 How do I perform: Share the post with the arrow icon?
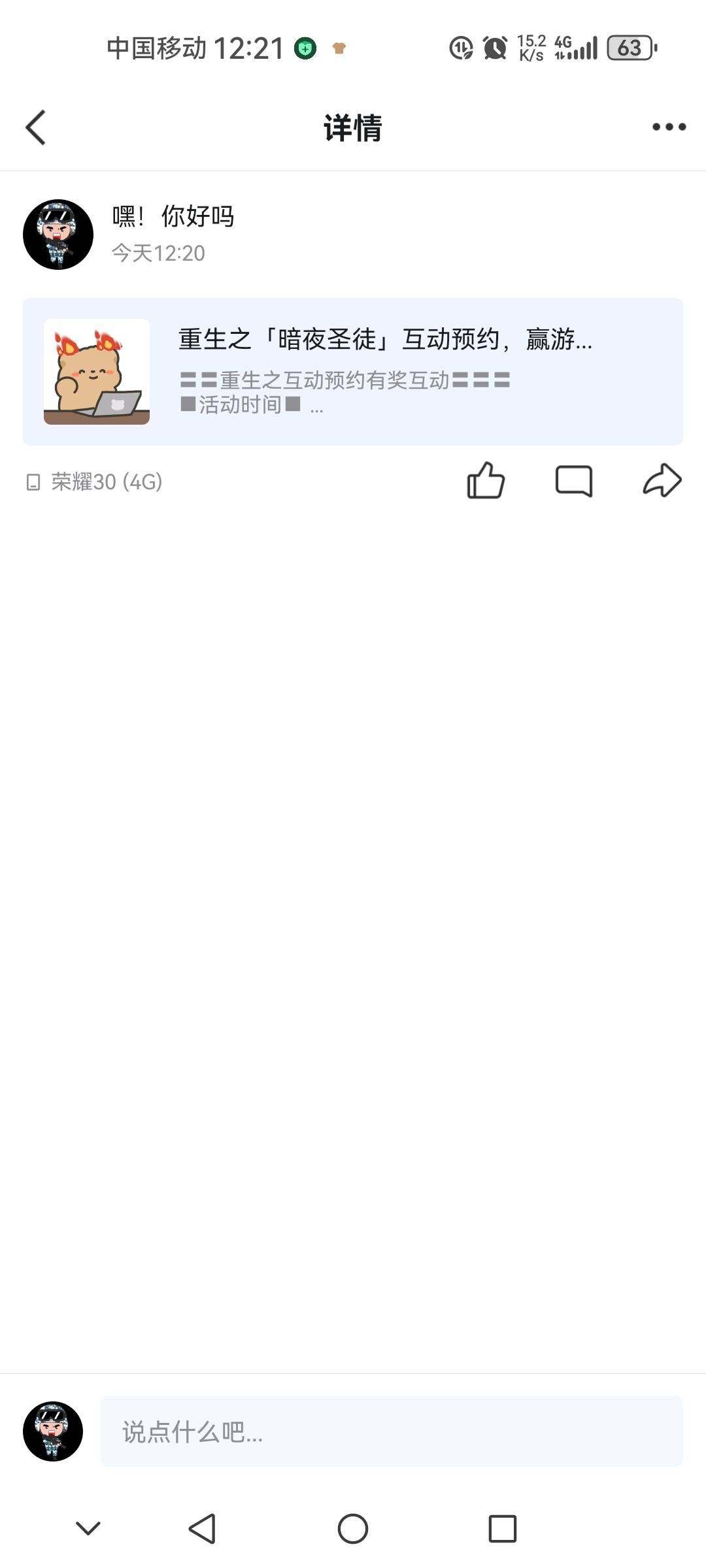pyautogui.click(x=662, y=482)
